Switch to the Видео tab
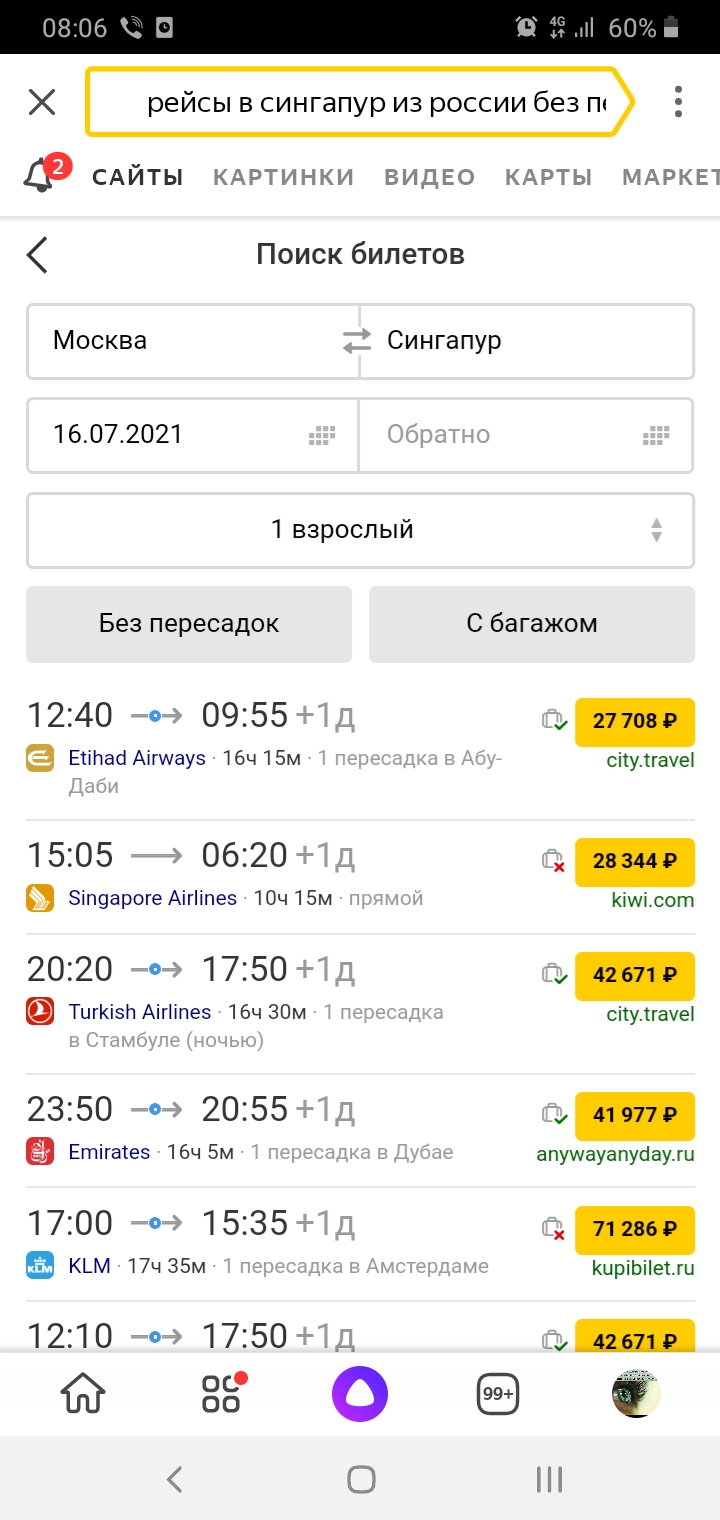Screen dimensions: 720x1520 (x=429, y=178)
